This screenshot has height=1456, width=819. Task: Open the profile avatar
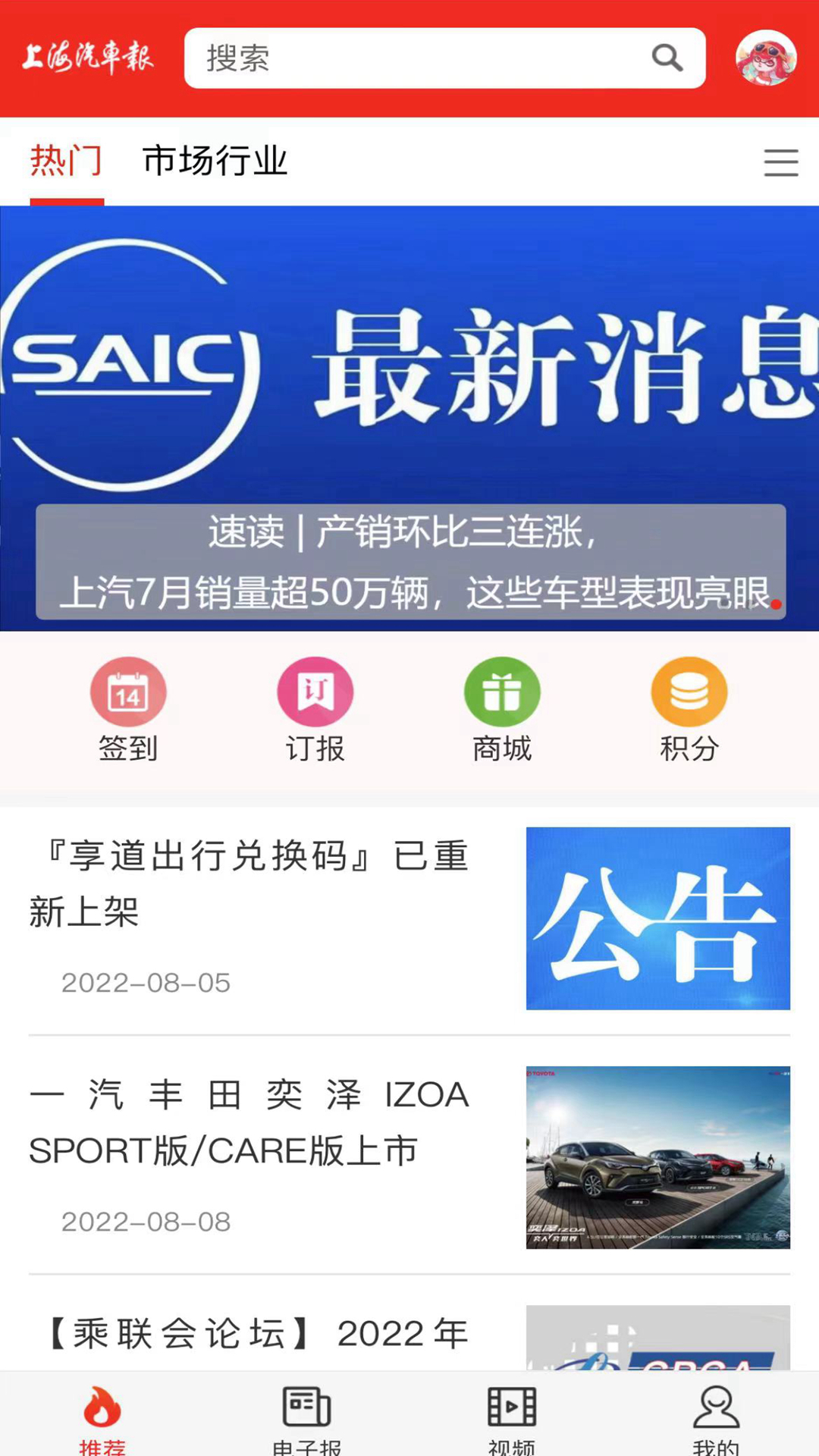click(765, 58)
